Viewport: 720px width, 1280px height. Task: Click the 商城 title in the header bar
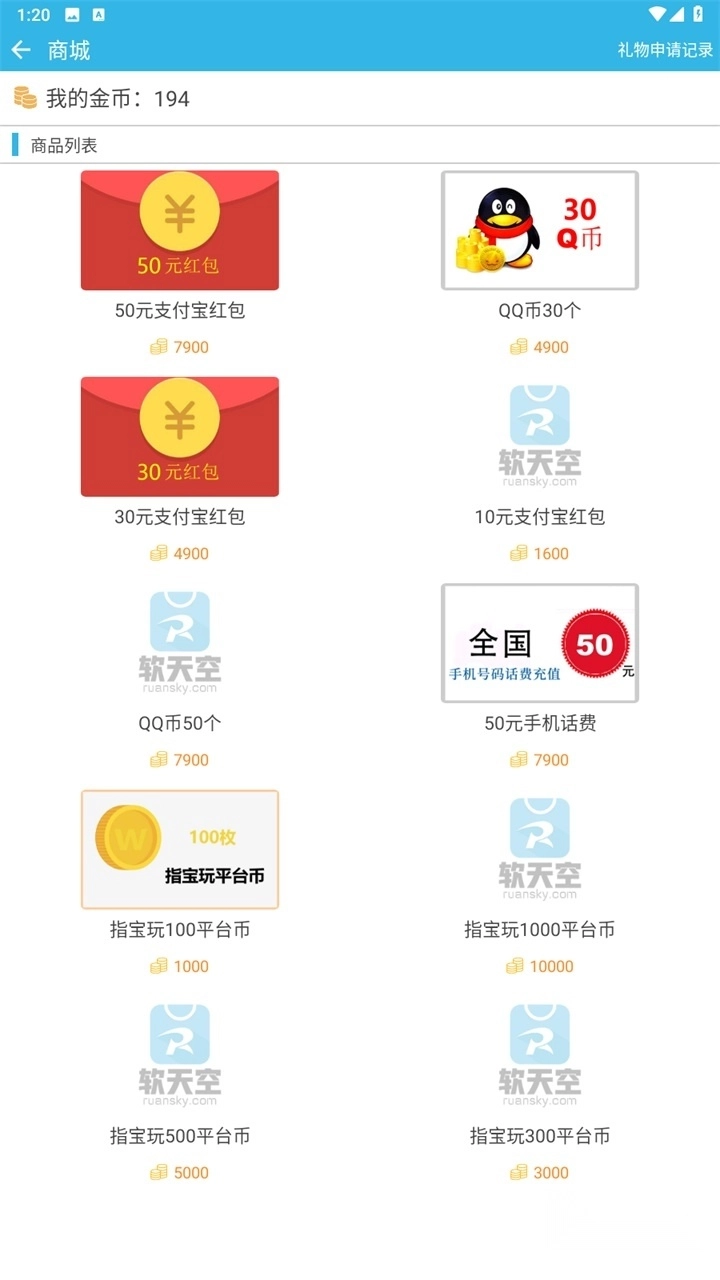(x=68, y=49)
